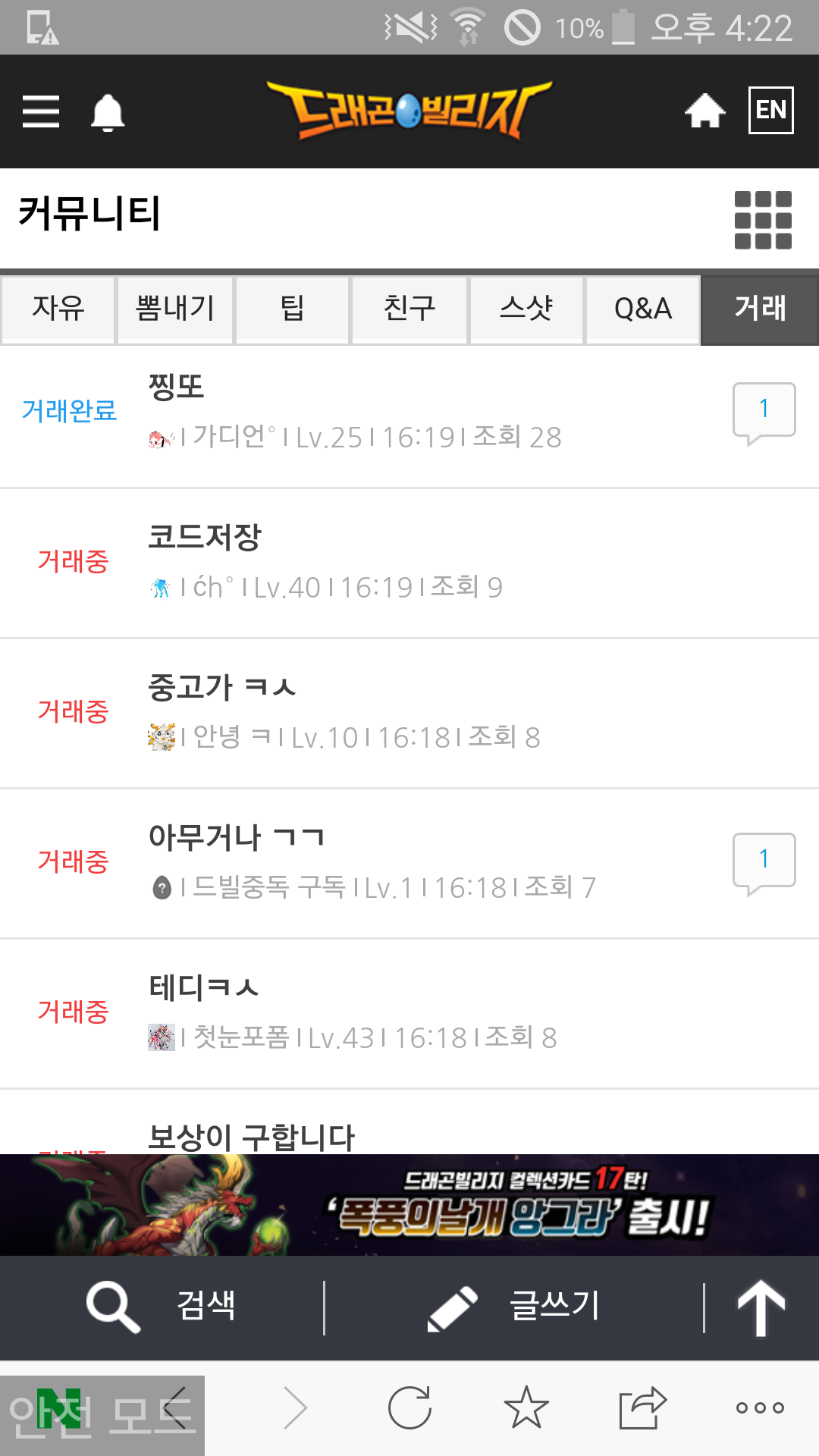View comments on 아무거나 ㄱㄱ post
The image size is (819, 1456).
(x=764, y=861)
